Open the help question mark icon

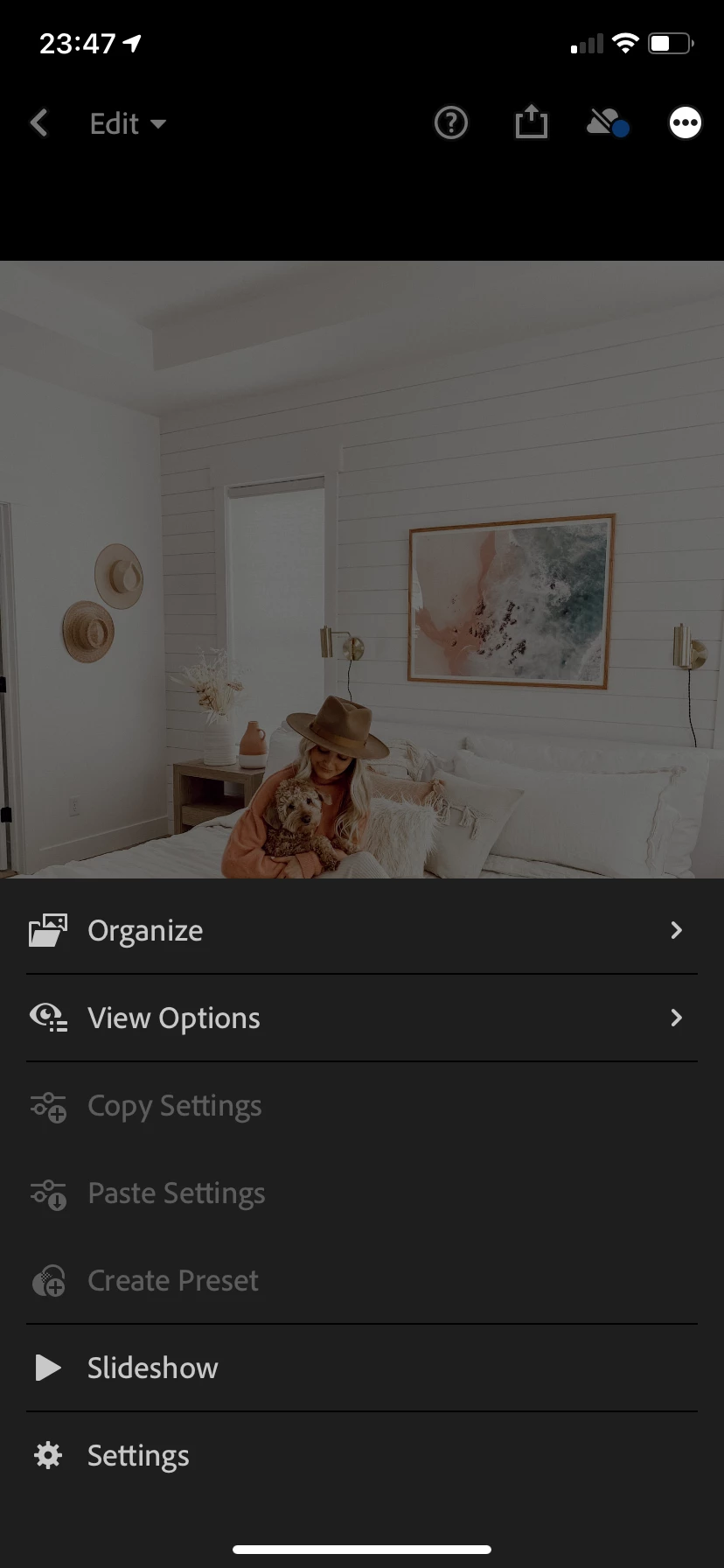click(451, 123)
